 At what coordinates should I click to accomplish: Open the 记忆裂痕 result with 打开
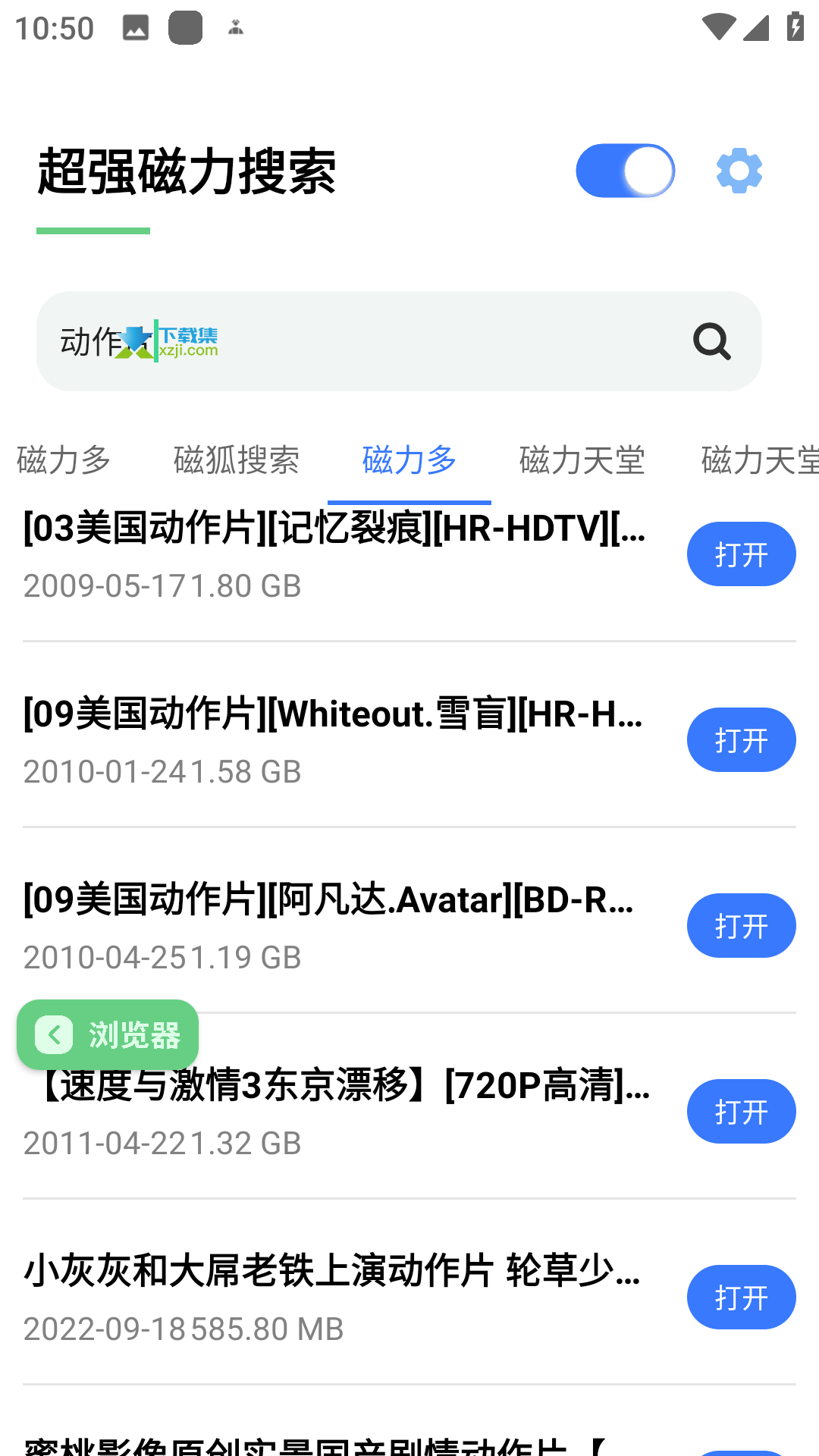pos(741,554)
